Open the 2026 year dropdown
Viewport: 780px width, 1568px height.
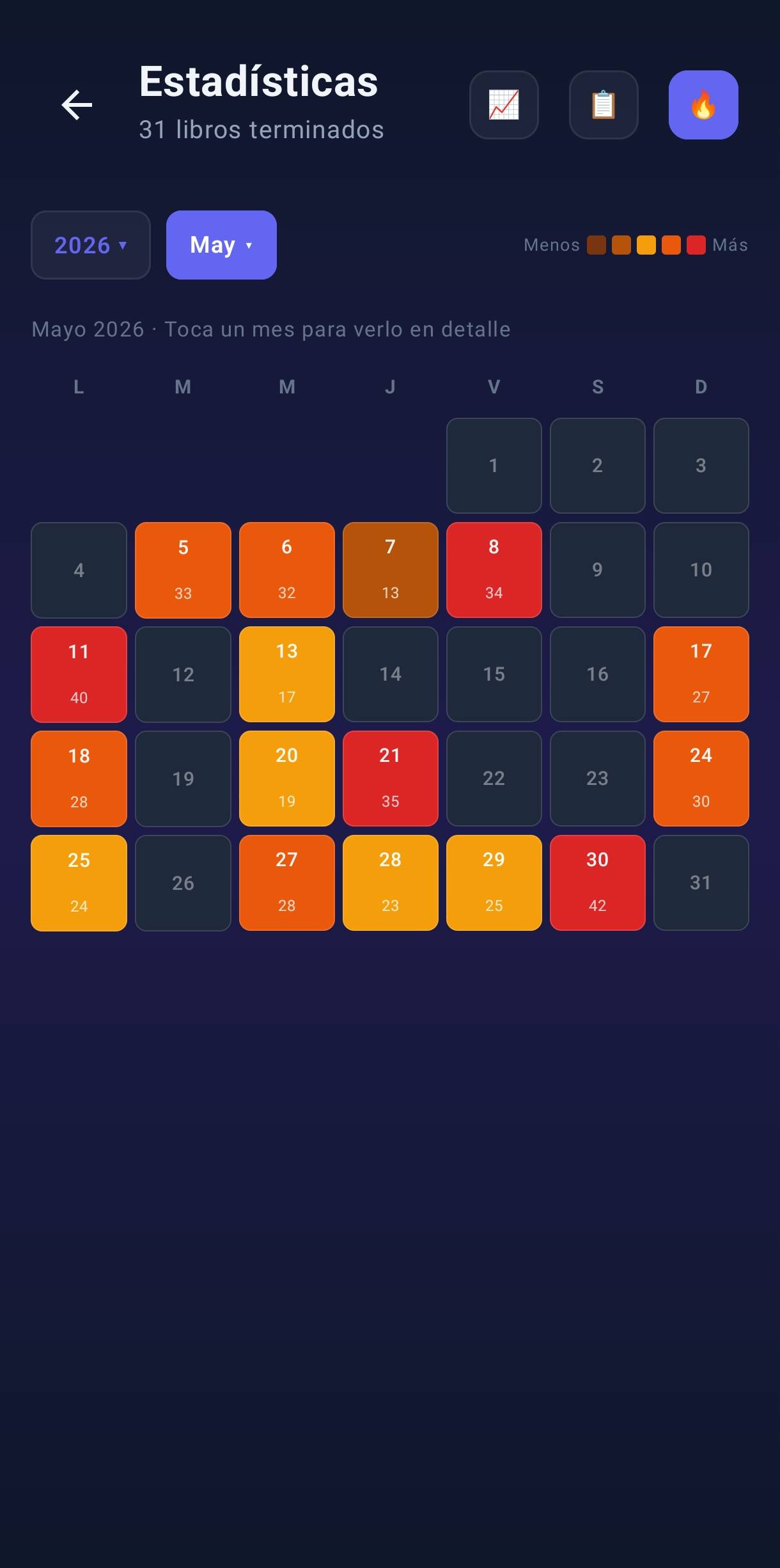(x=91, y=245)
